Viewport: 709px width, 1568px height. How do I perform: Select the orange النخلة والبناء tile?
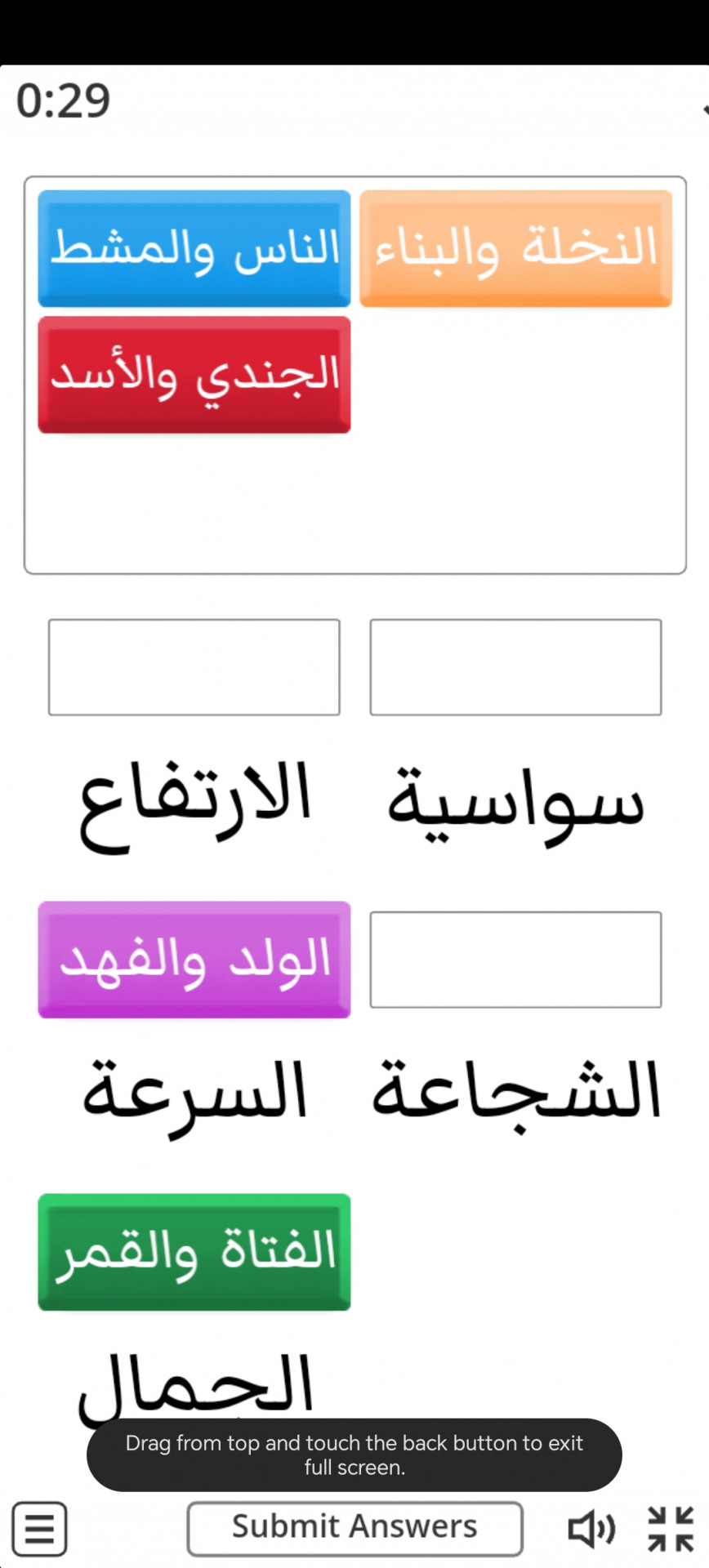(x=515, y=248)
